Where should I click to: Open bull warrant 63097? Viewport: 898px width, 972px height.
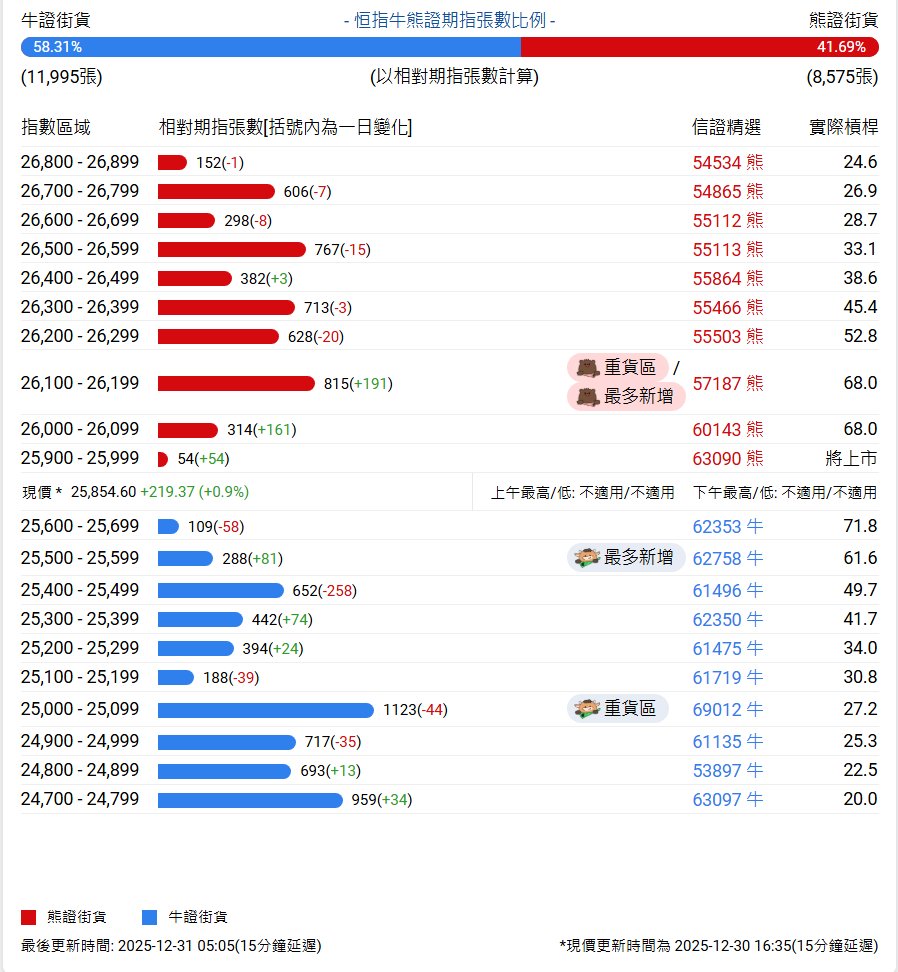coord(727,799)
